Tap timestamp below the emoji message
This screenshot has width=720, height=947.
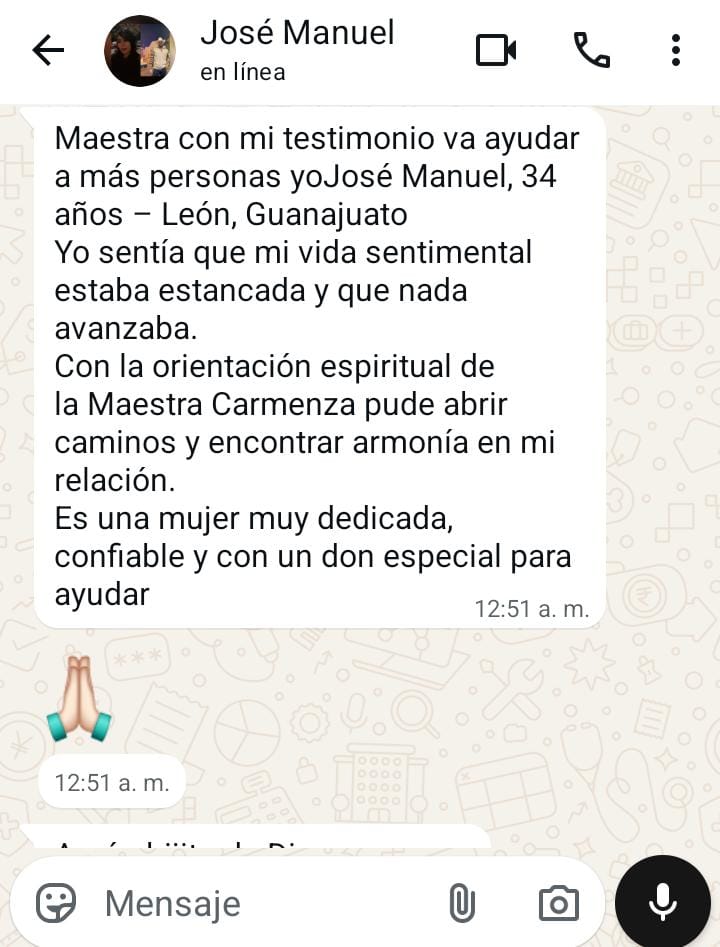pyautogui.click(x=110, y=781)
